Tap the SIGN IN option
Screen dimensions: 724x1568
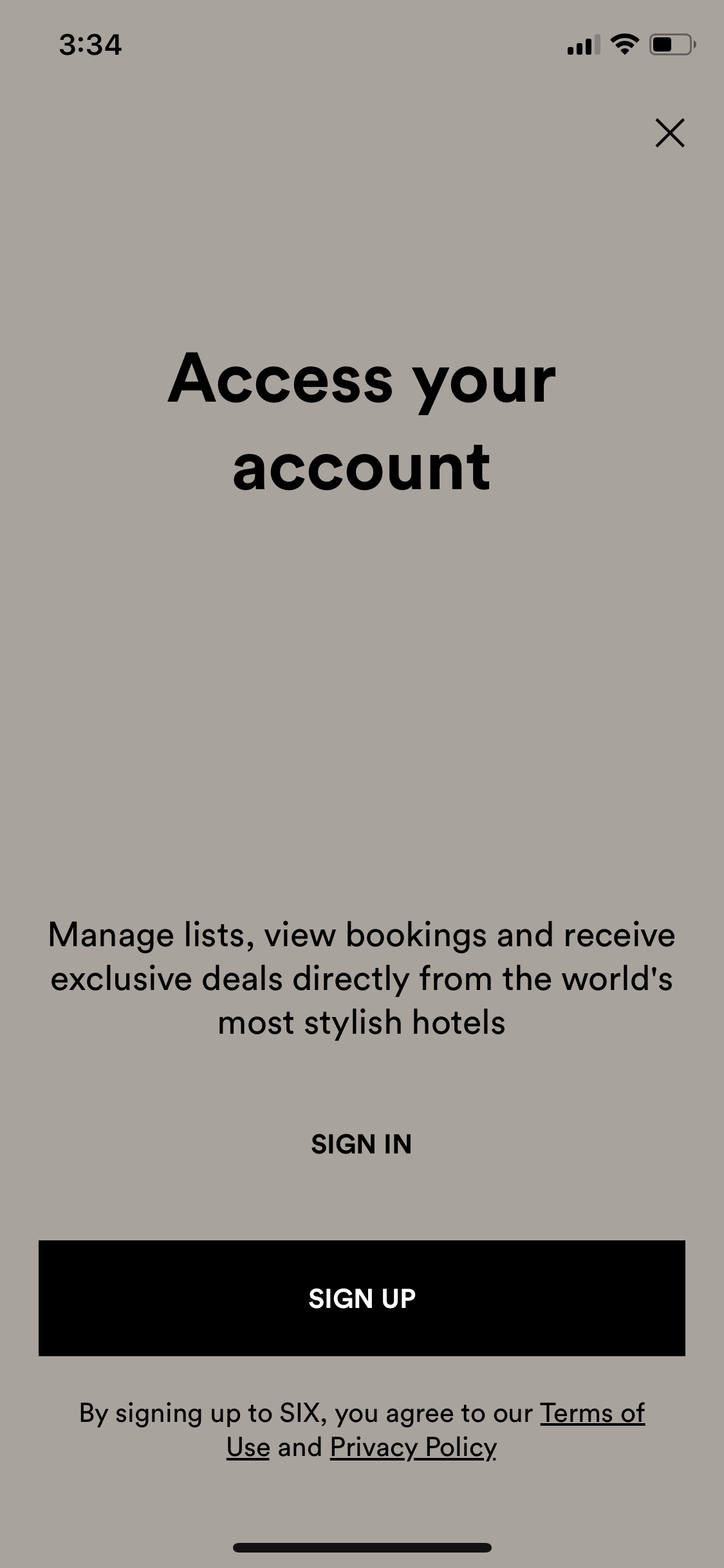362,1144
